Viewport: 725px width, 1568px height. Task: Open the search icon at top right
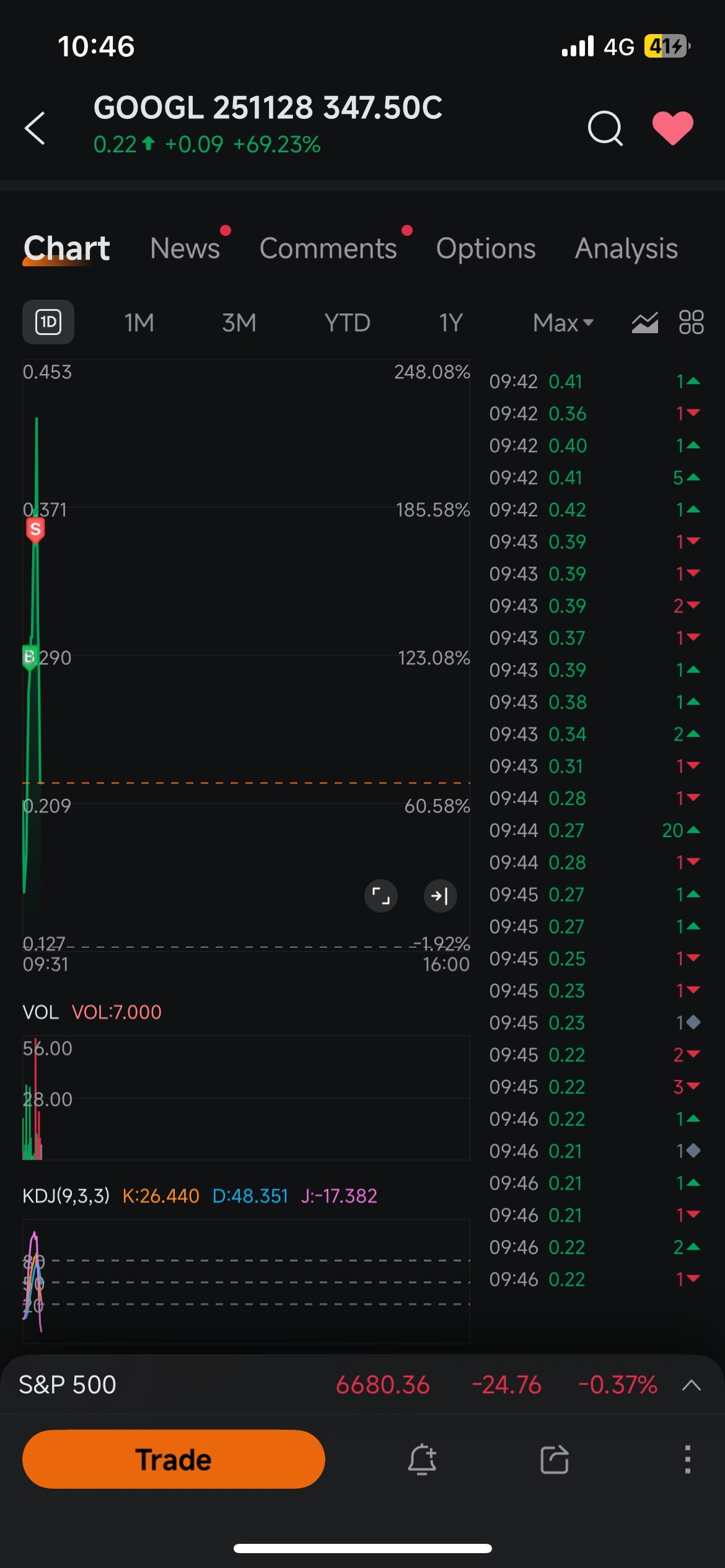(x=604, y=128)
